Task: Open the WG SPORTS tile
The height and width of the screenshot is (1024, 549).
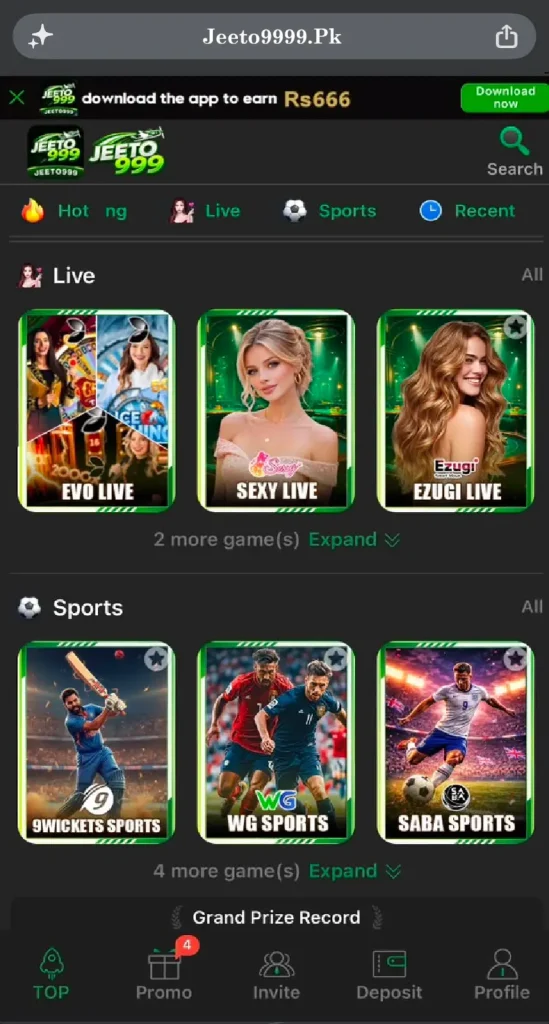Action: (x=276, y=742)
